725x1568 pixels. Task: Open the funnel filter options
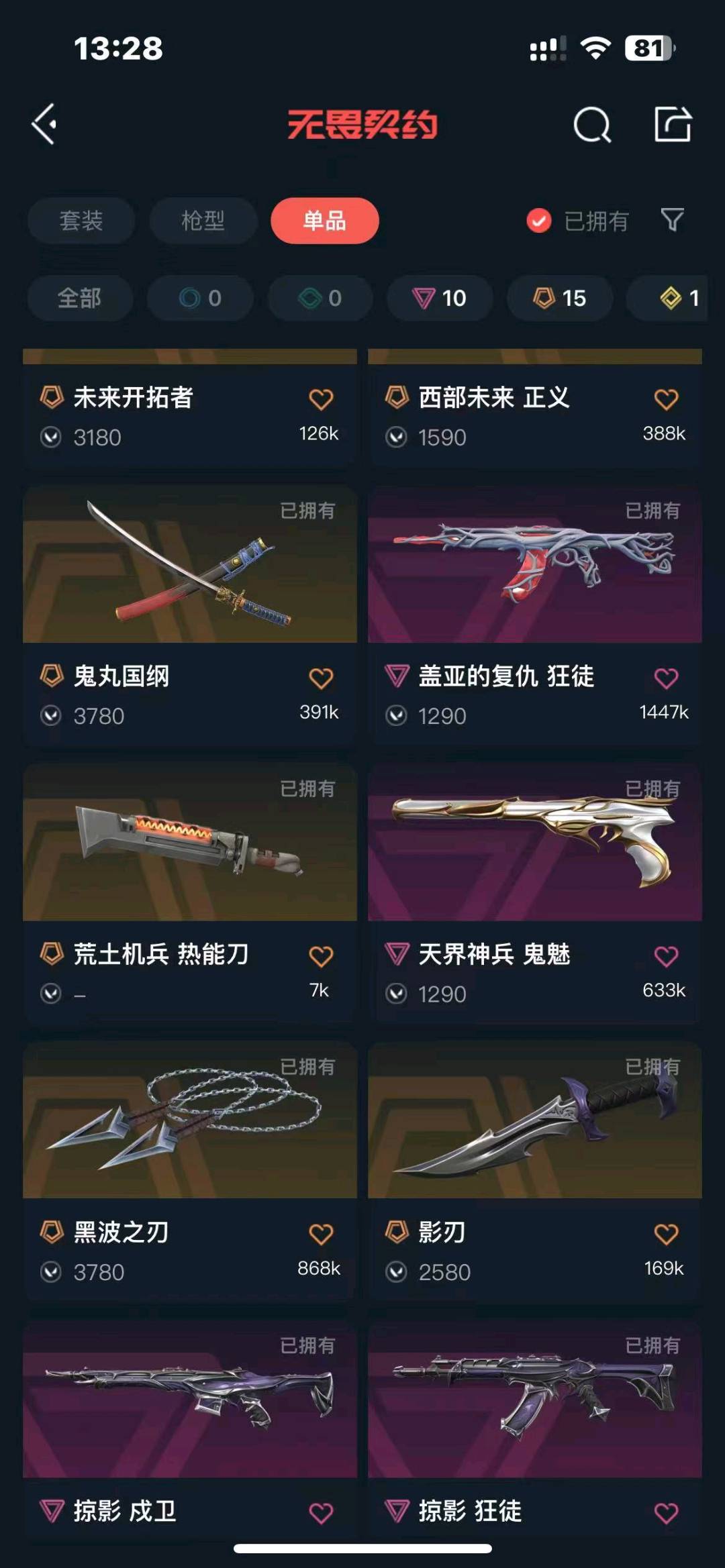click(672, 219)
